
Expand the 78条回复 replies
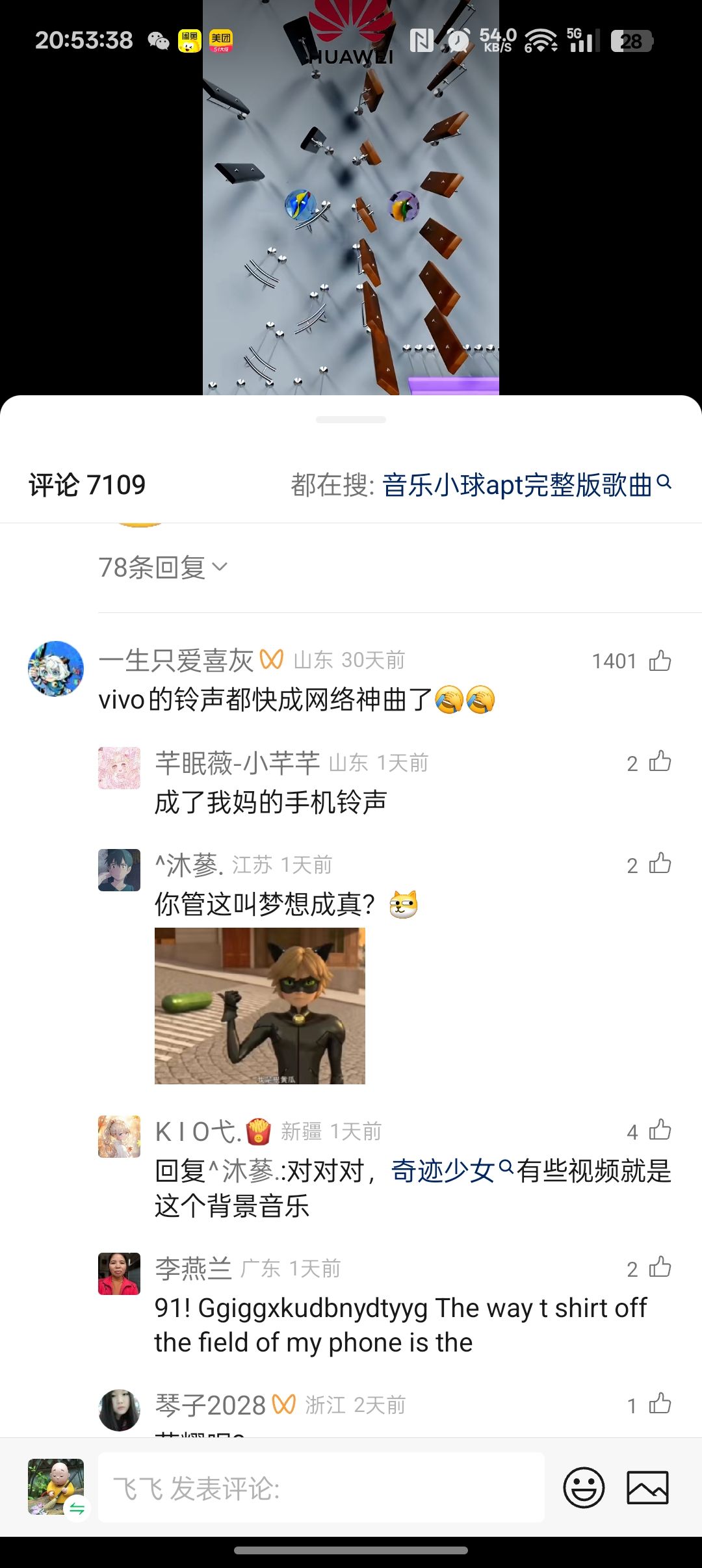click(162, 568)
